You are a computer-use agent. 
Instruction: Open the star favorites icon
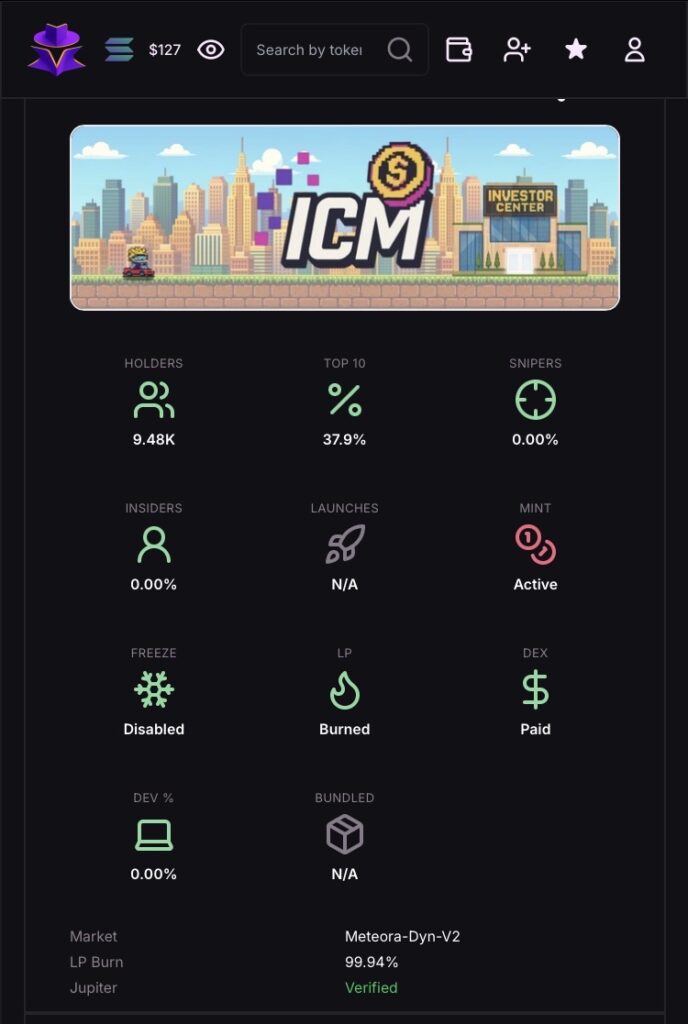pyautogui.click(x=576, y=49)
